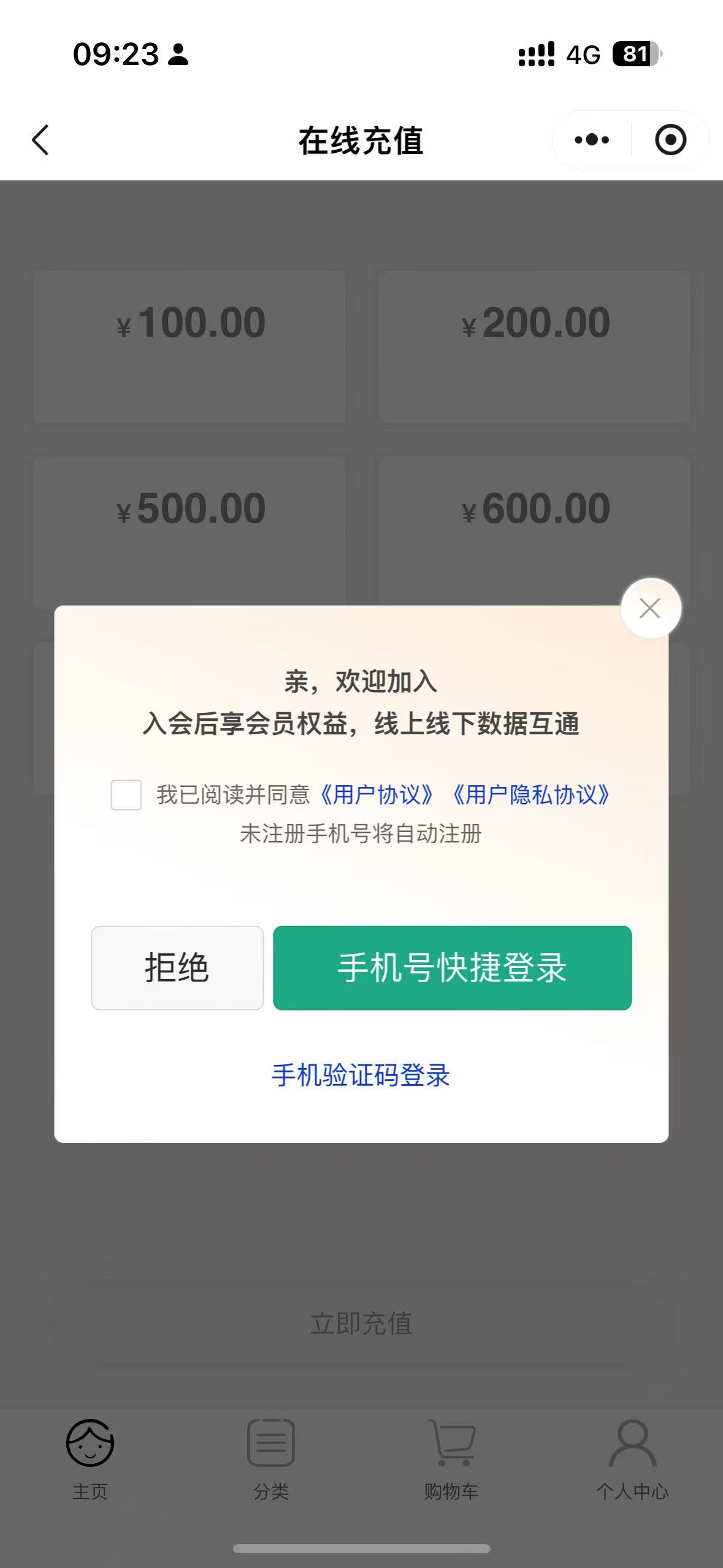Image resolution: width=723 pixels, height=1568 pixels.
Task: Choose 手机验证码登录 instead
Action: pyautogui.click(x=361, y=1075)
